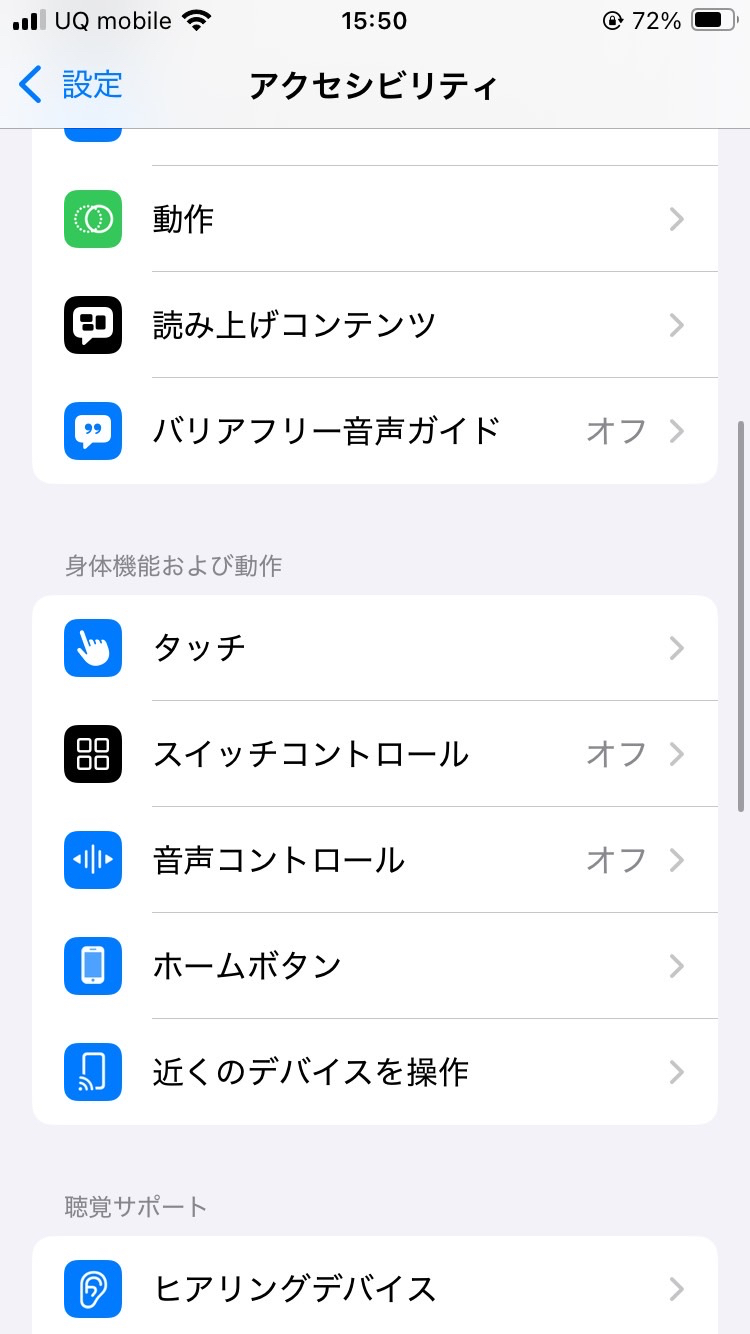Tap the 読み上げコンテンツ speech bubble icon
Screen dimensions: 750x1334
[92, 325]
